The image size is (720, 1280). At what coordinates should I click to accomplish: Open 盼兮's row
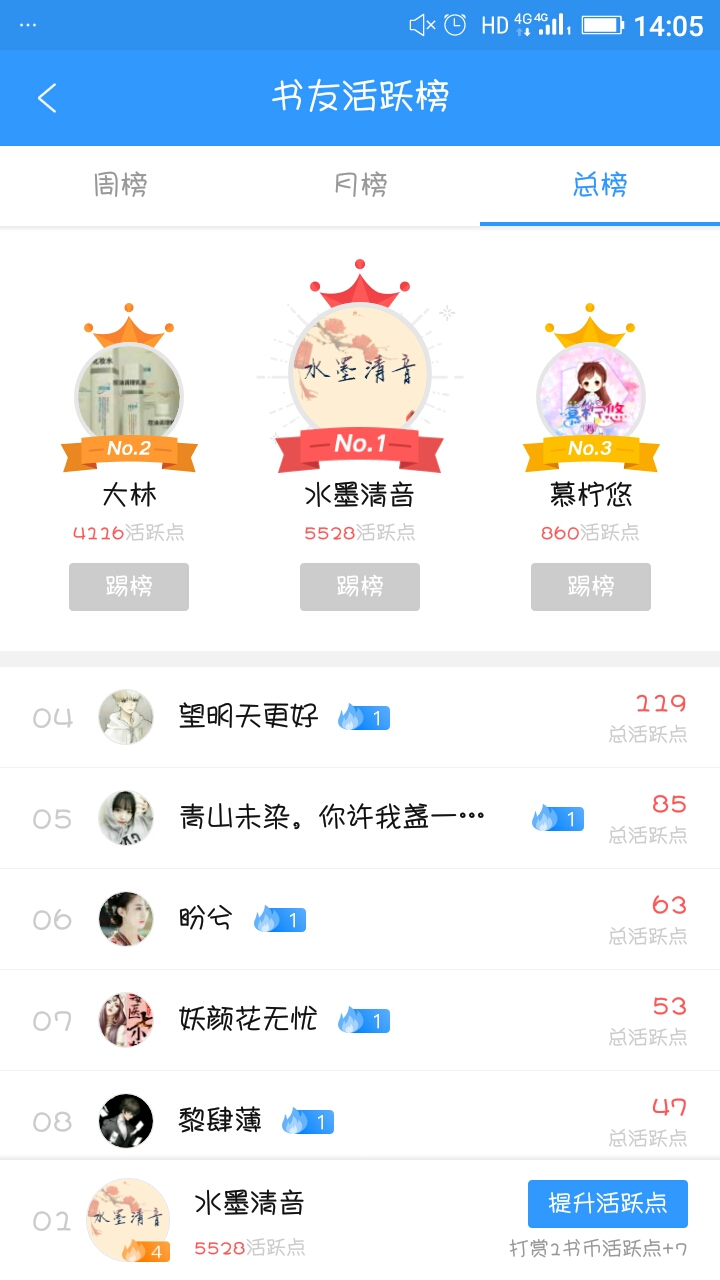point(360,920)
